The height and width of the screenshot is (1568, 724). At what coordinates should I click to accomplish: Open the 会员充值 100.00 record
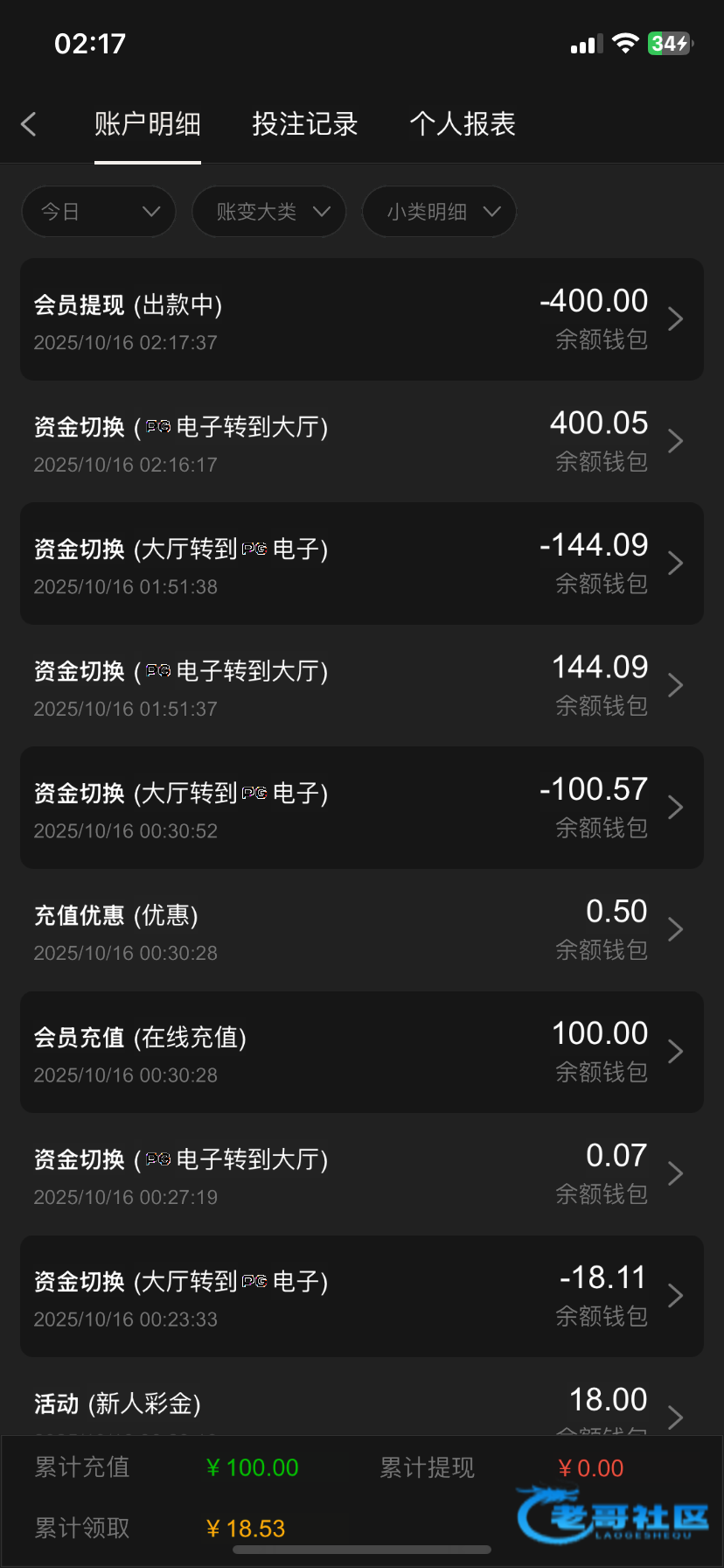pyautogui.click(x=362, y=1052)
